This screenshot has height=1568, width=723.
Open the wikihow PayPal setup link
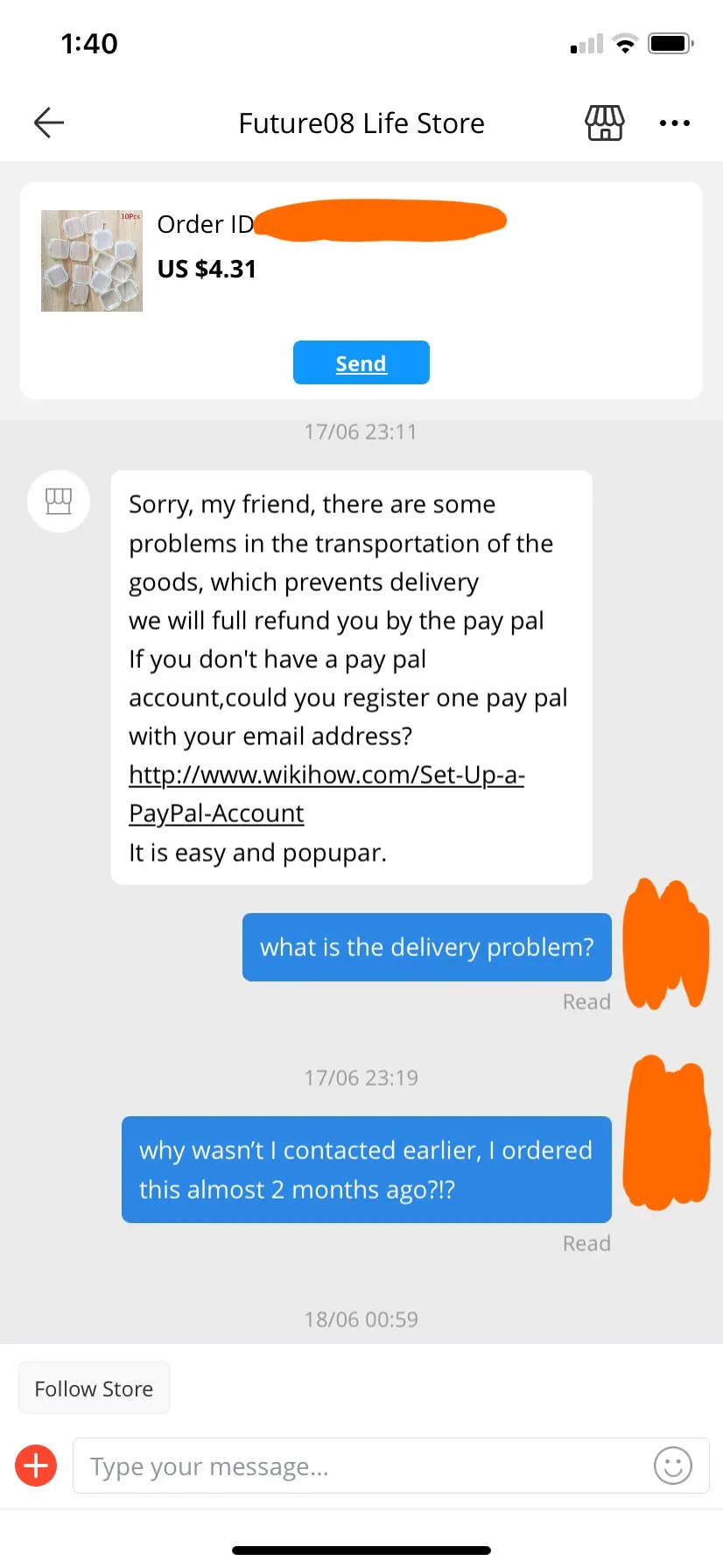[x=326, y=793]
